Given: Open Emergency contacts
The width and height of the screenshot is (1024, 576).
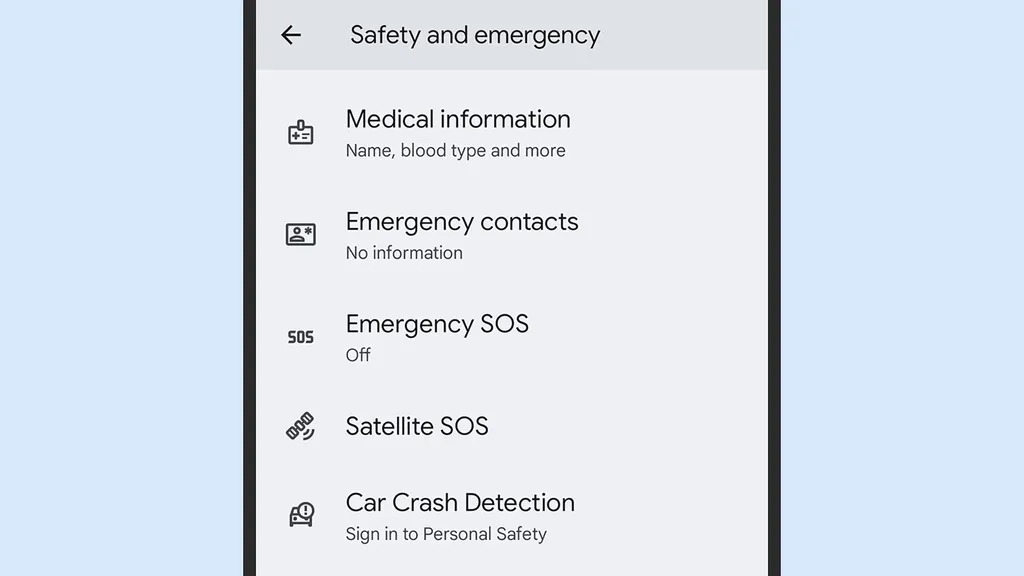Looking at the screenshot, I should click(x=461, y=235).
